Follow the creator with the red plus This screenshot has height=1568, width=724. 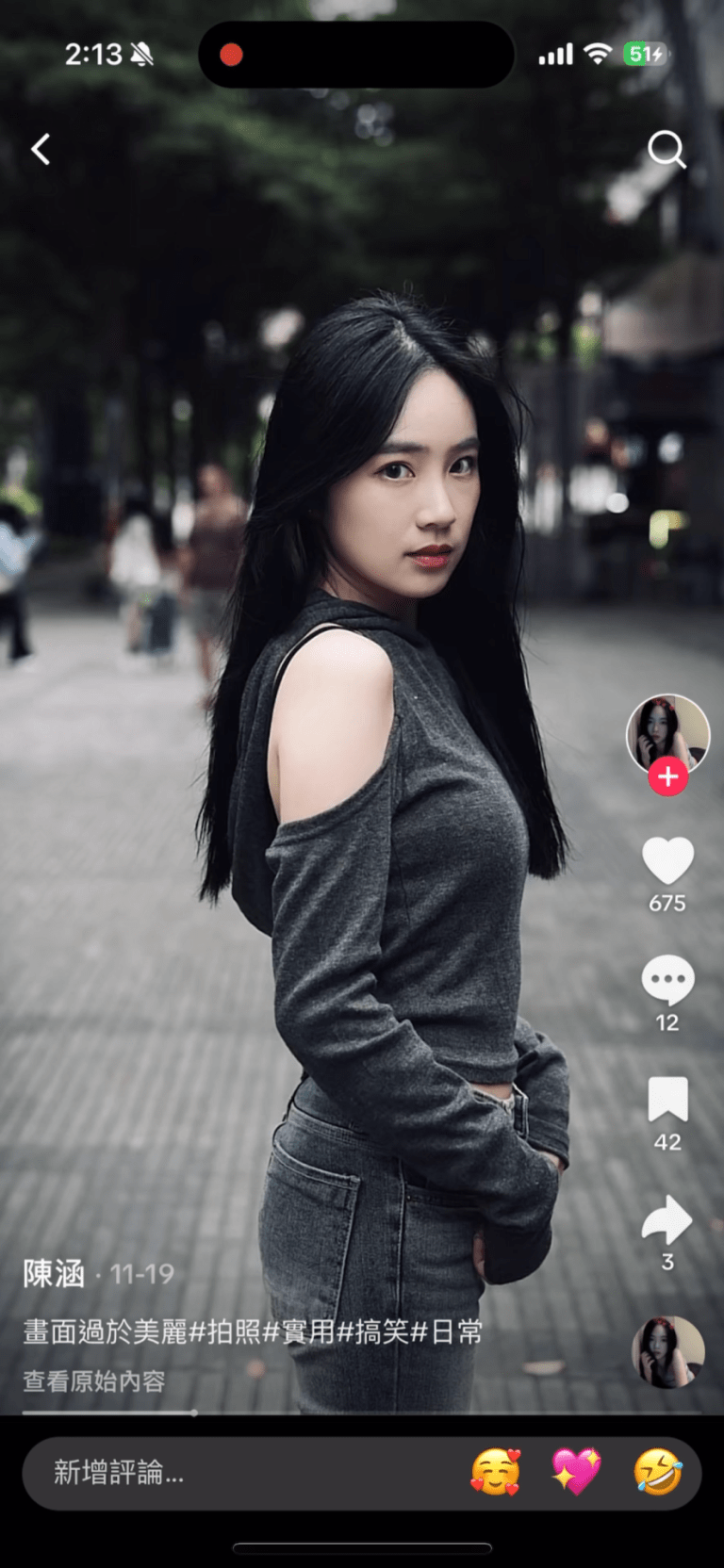[x=667, y=777]
